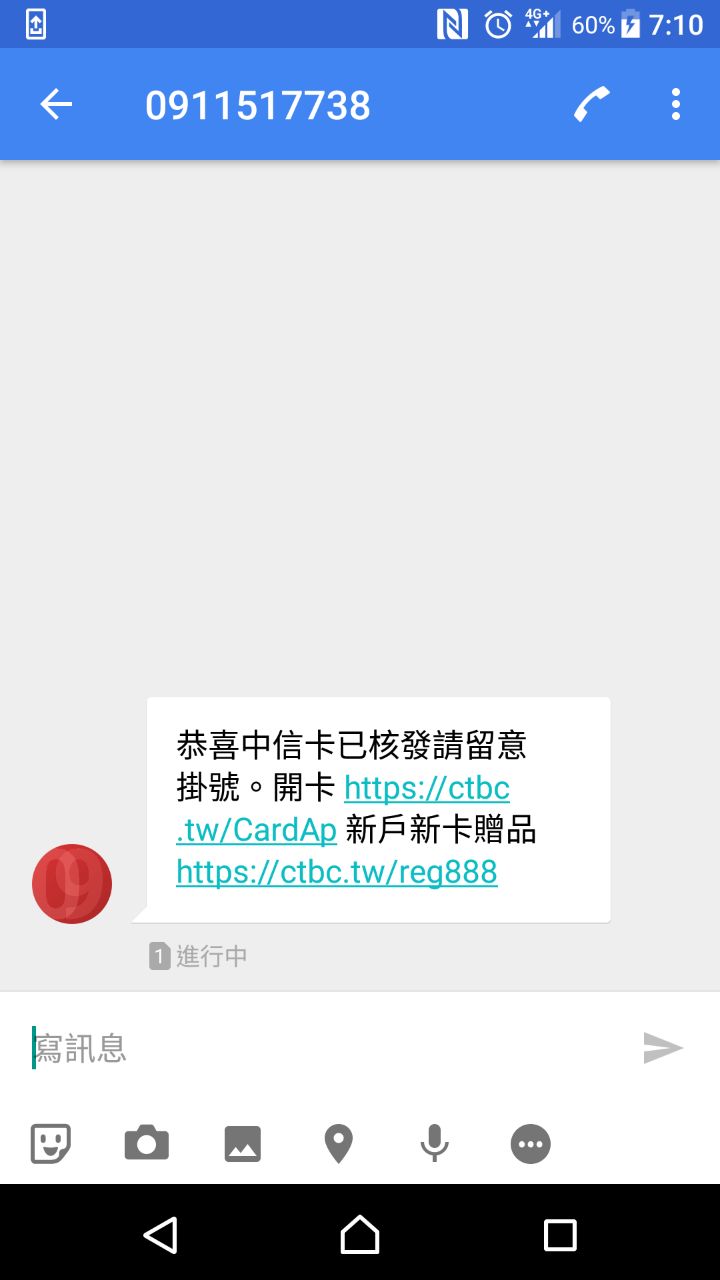The image size is (720, 1280).
Task: Share a location pin
Action: [338, 1143]
